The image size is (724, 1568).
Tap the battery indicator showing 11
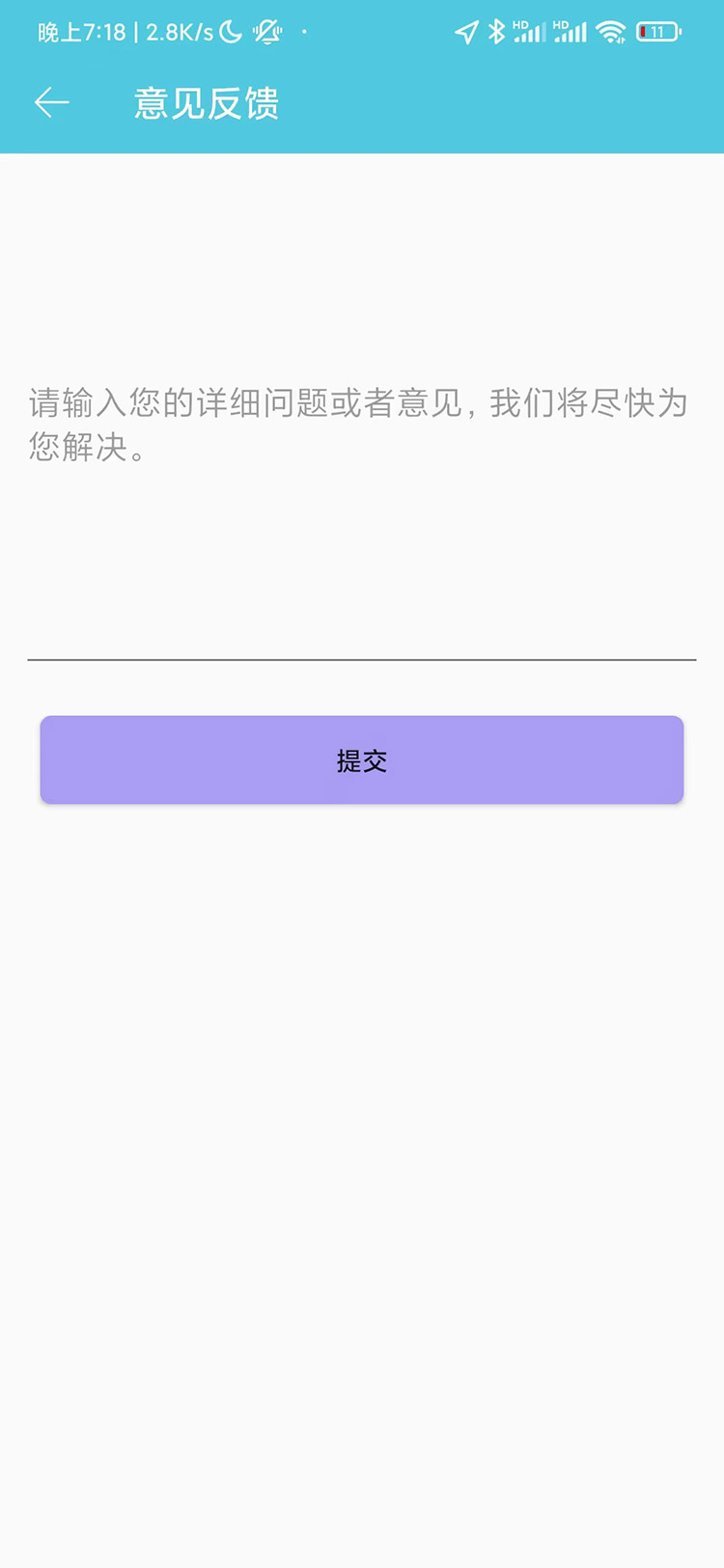coord(657,31)
